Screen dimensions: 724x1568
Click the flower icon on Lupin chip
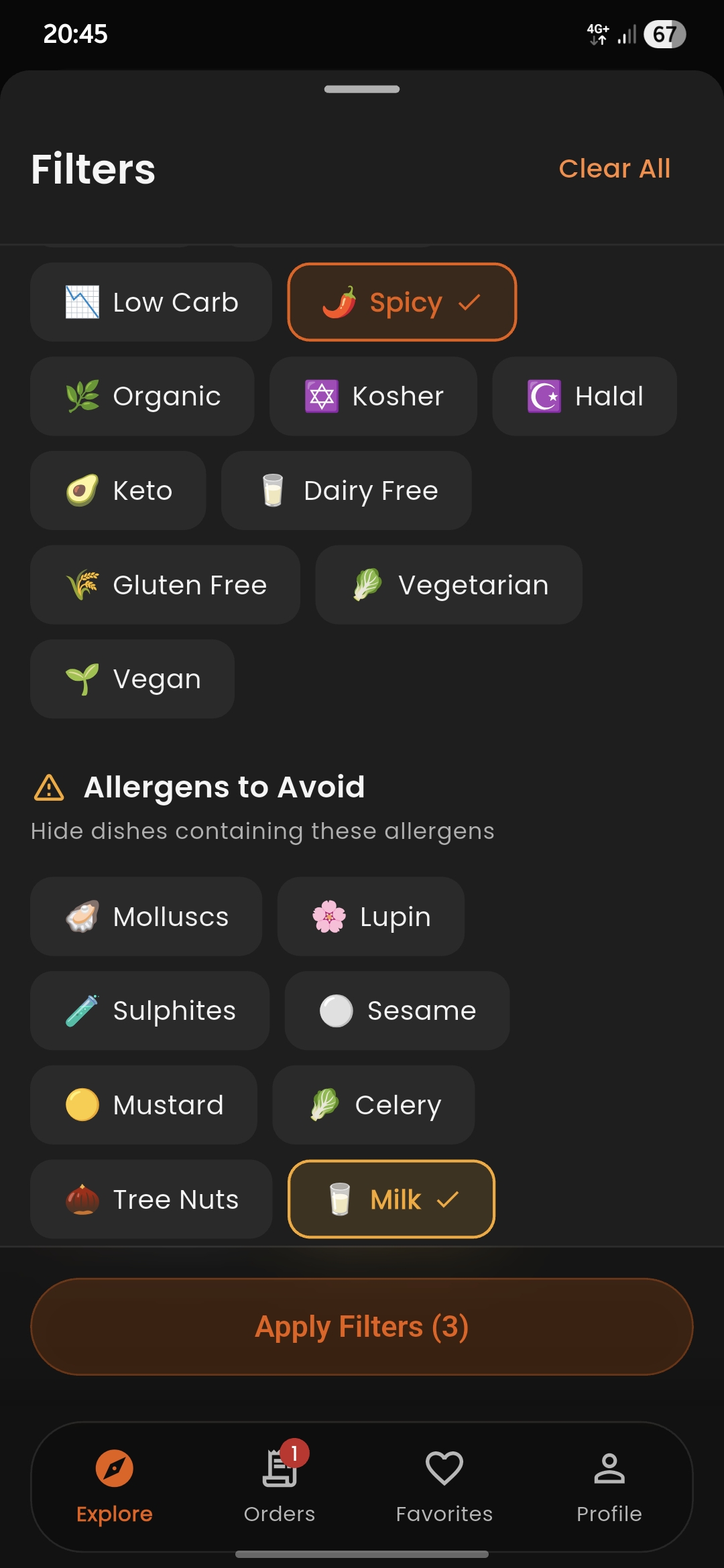point(326,916)
